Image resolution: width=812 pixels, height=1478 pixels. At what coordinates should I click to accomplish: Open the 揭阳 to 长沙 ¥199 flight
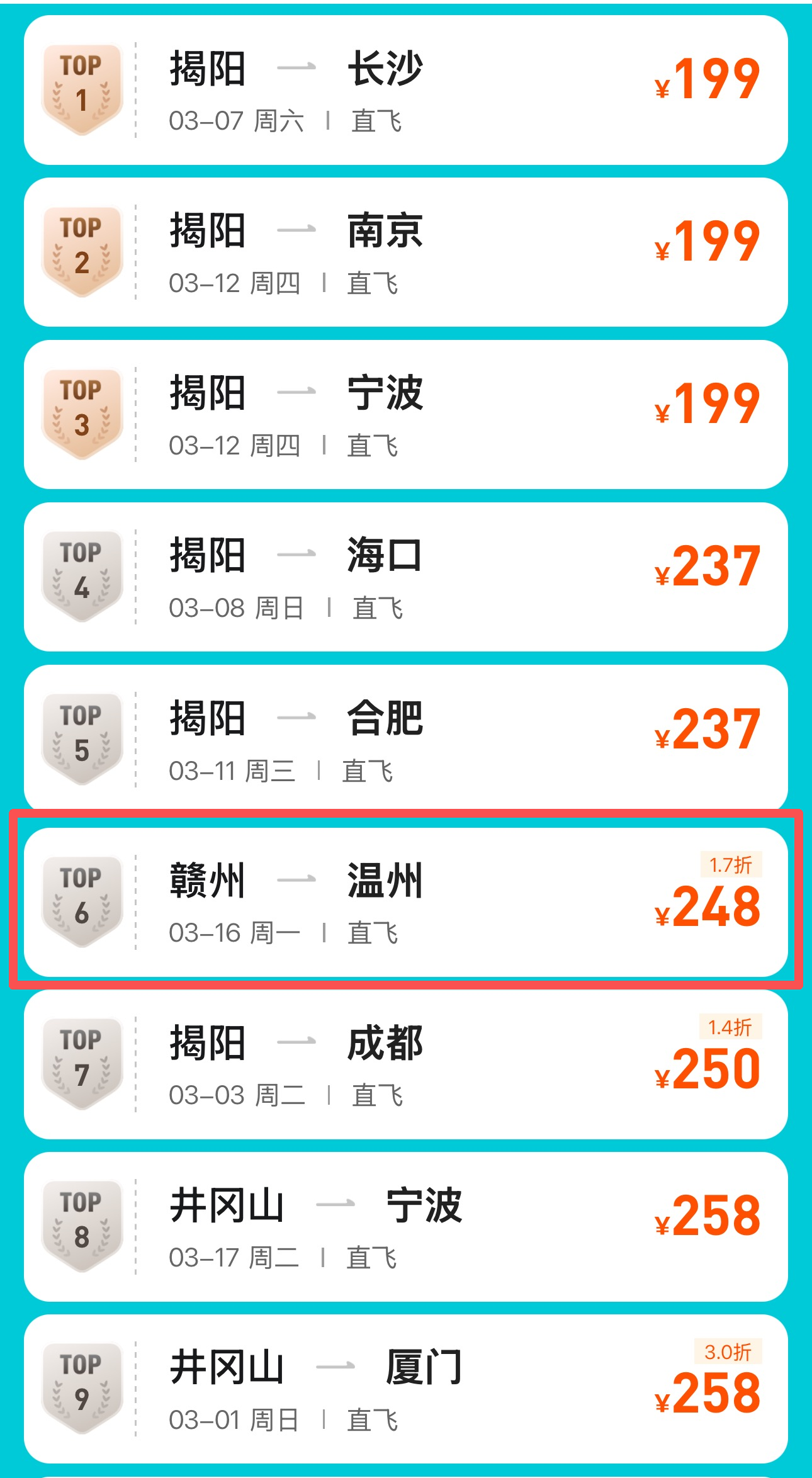click(405, 91)
